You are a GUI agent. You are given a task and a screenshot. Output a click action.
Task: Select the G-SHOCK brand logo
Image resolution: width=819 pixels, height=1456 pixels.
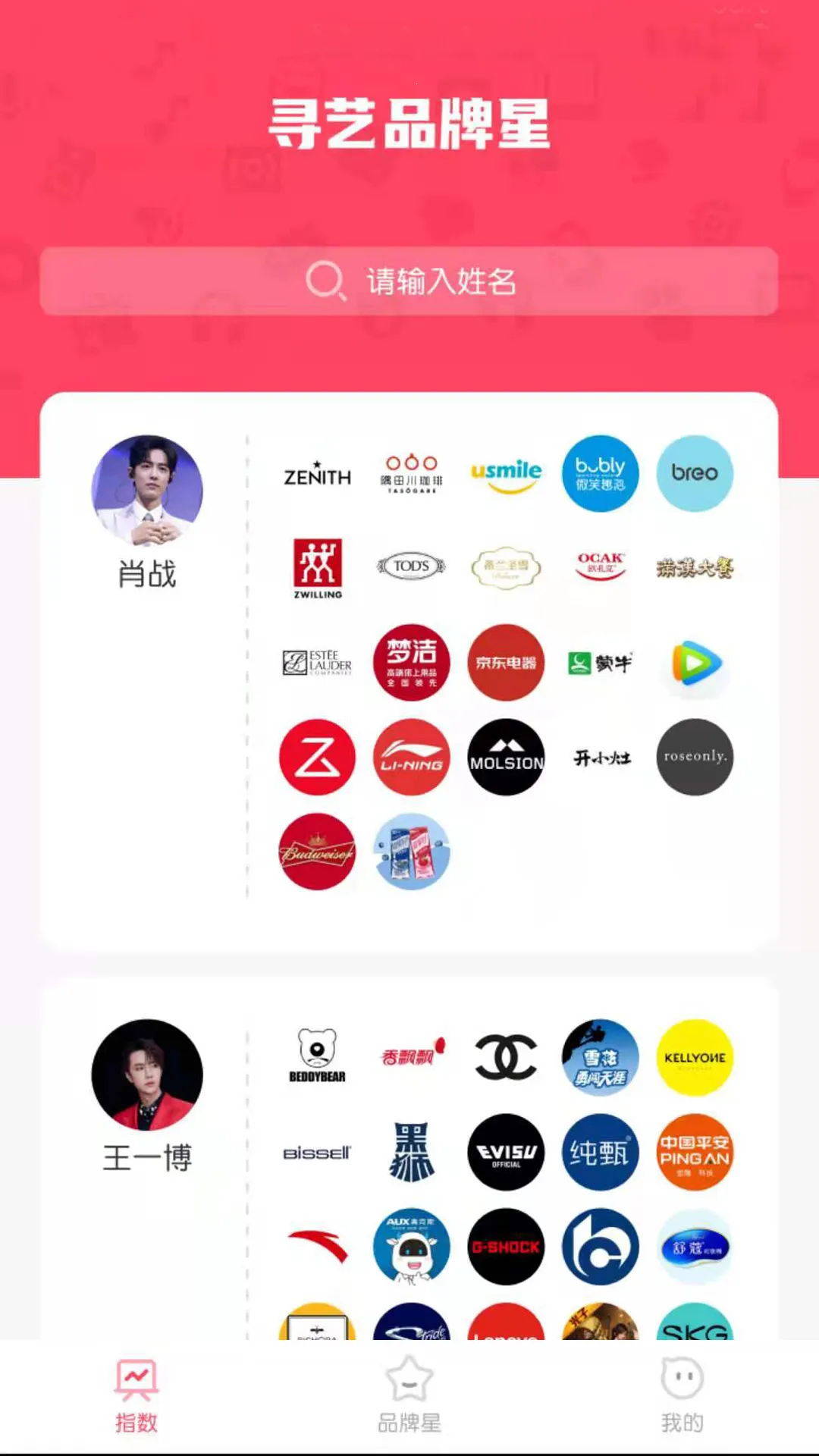(506, 1247)
